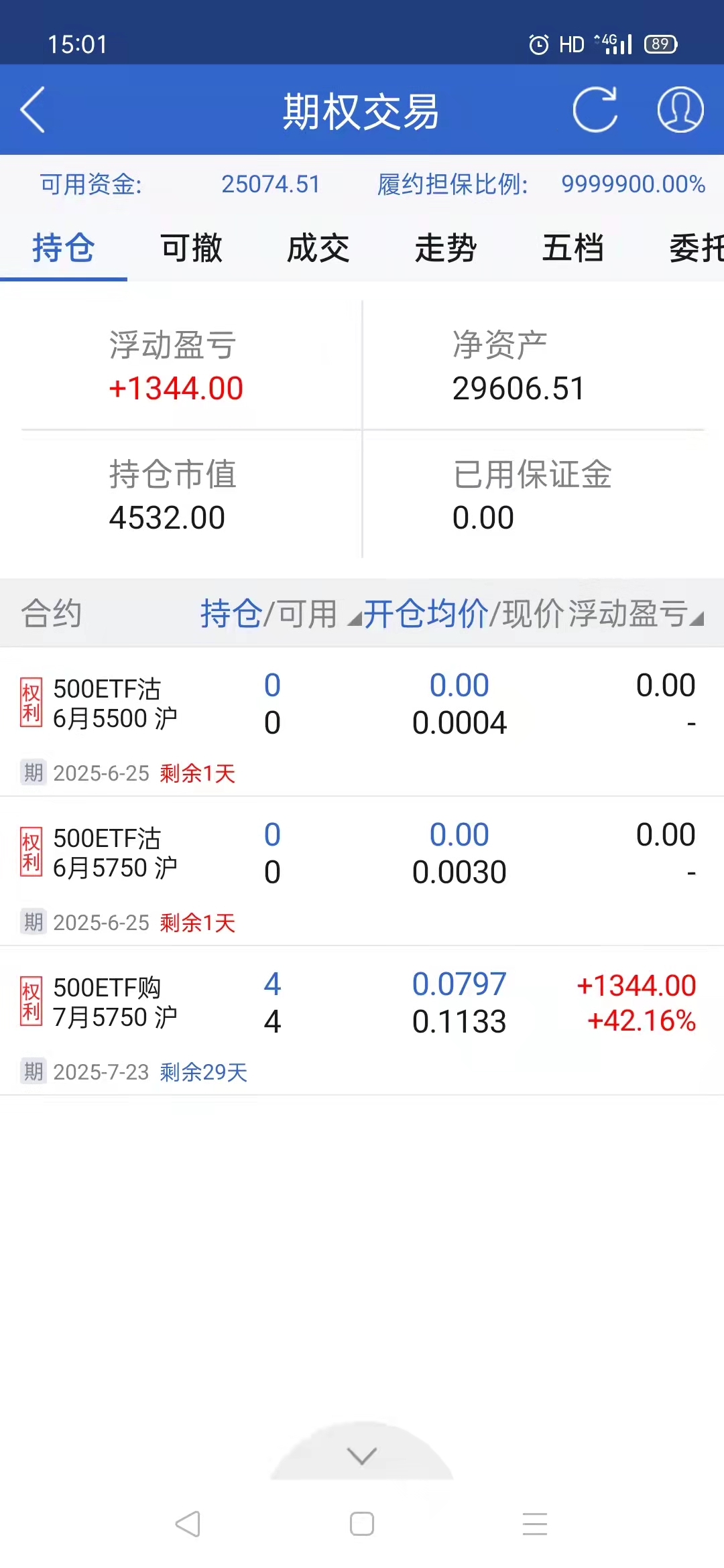The width and height of the screenshot is (724, 1568).
Task: Switch to the 成交 tab
Action: [x=318, y=248]
